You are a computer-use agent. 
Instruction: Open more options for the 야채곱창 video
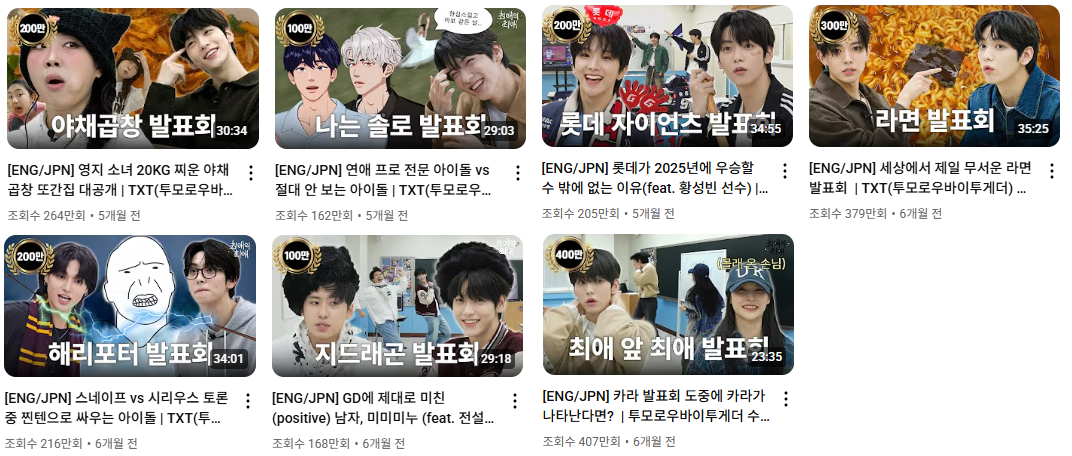click(x=251, y=172)
